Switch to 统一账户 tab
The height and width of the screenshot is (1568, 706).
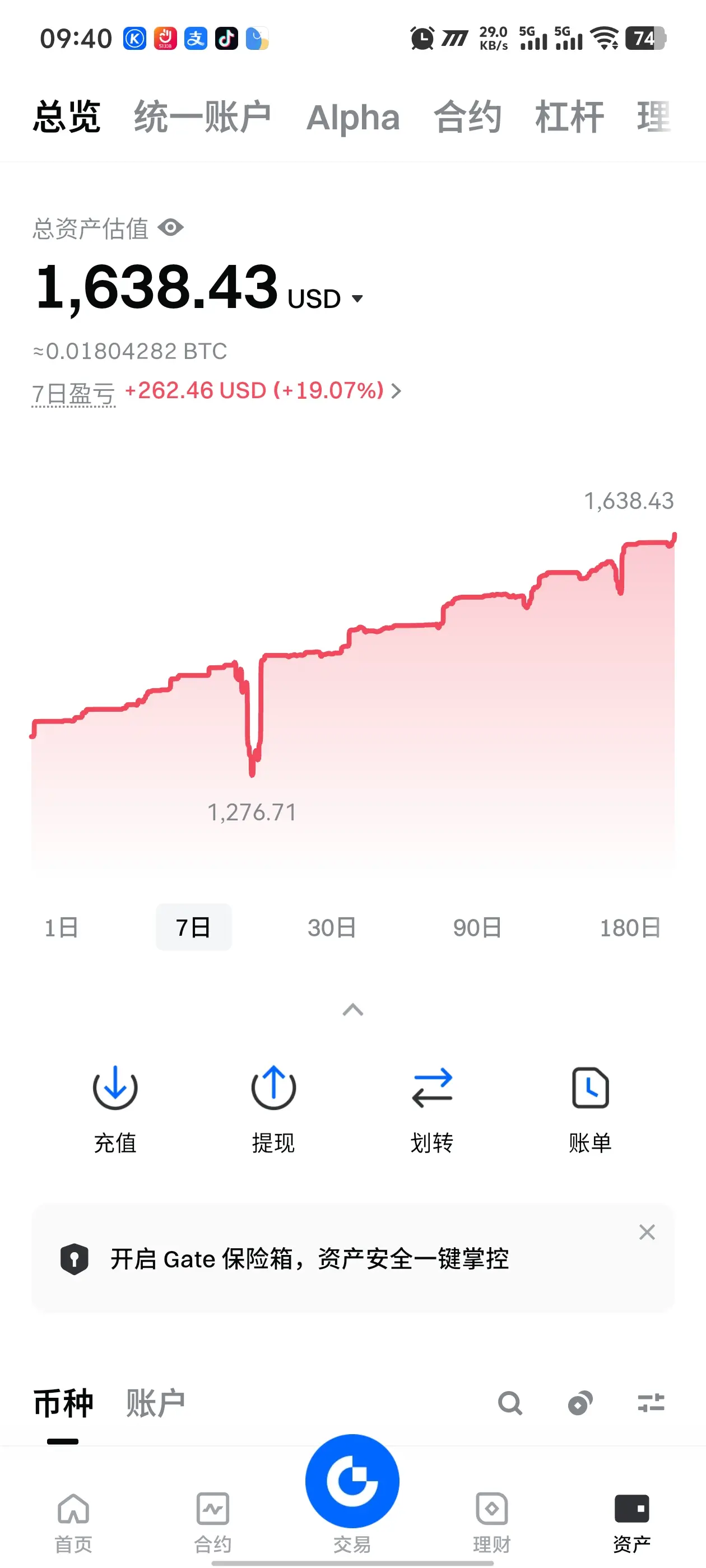tap(202, 117)
